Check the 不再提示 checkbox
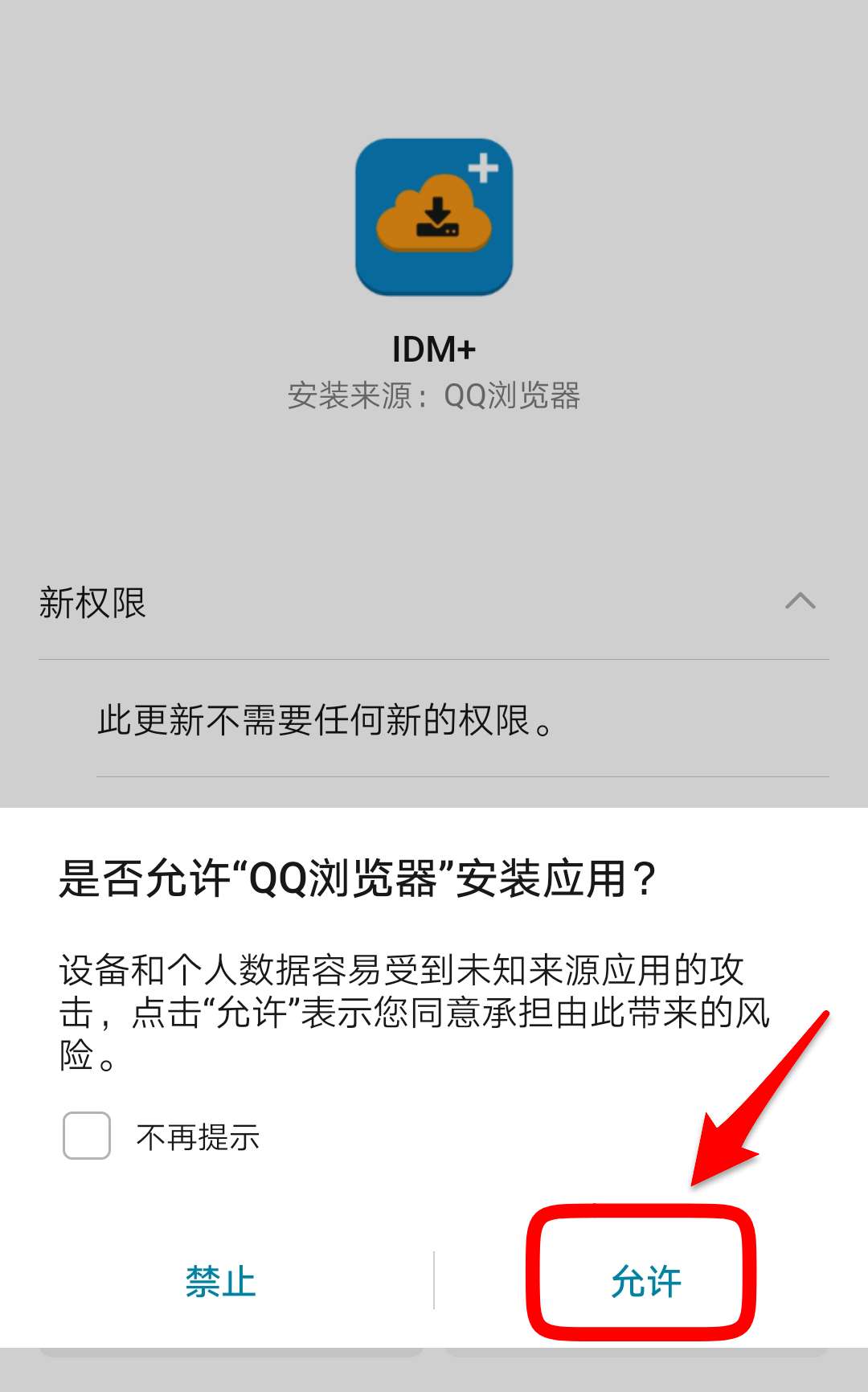This screenshot has width=868, height=1392. pos(87,1136)
